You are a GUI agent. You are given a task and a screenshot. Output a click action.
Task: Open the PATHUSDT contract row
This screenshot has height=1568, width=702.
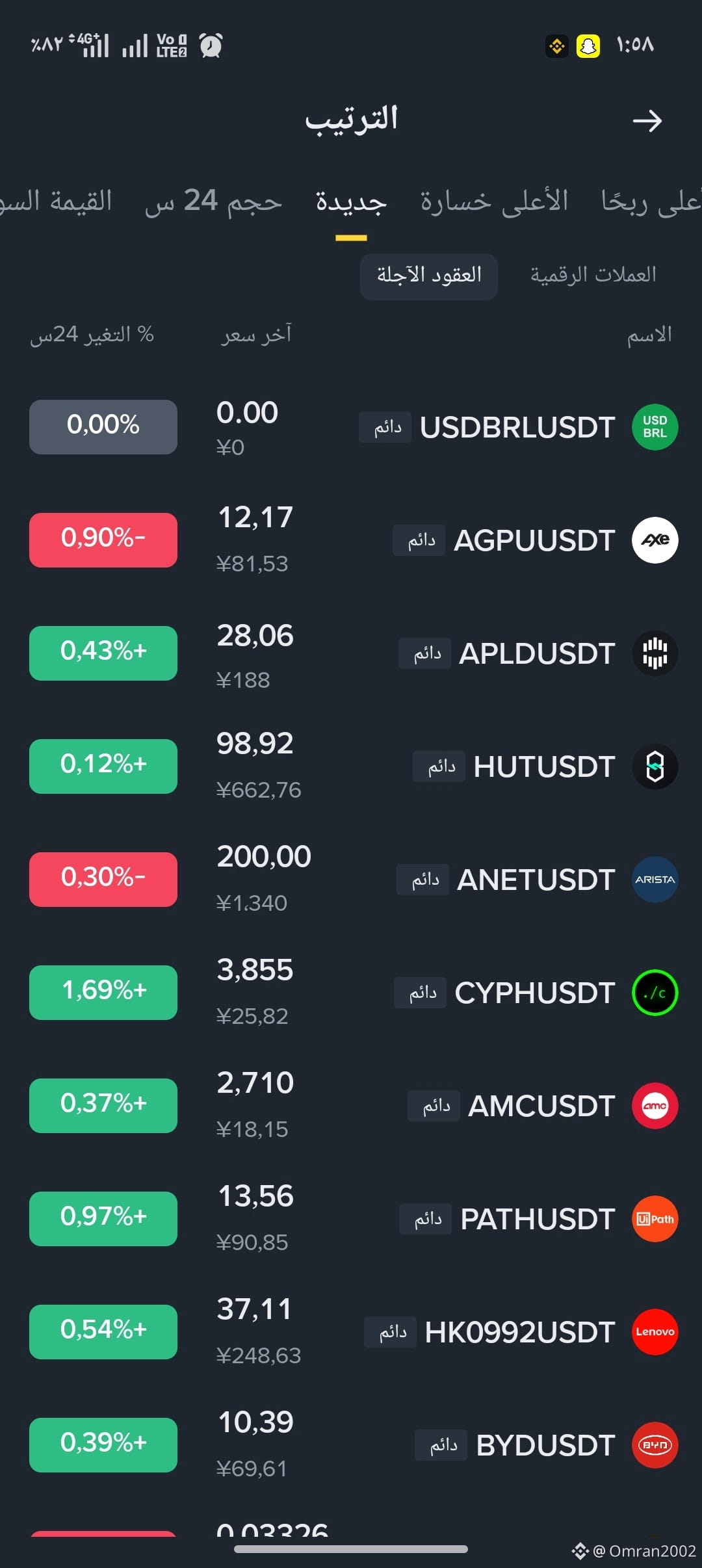pyautogui.click(x=351, y=1219)
